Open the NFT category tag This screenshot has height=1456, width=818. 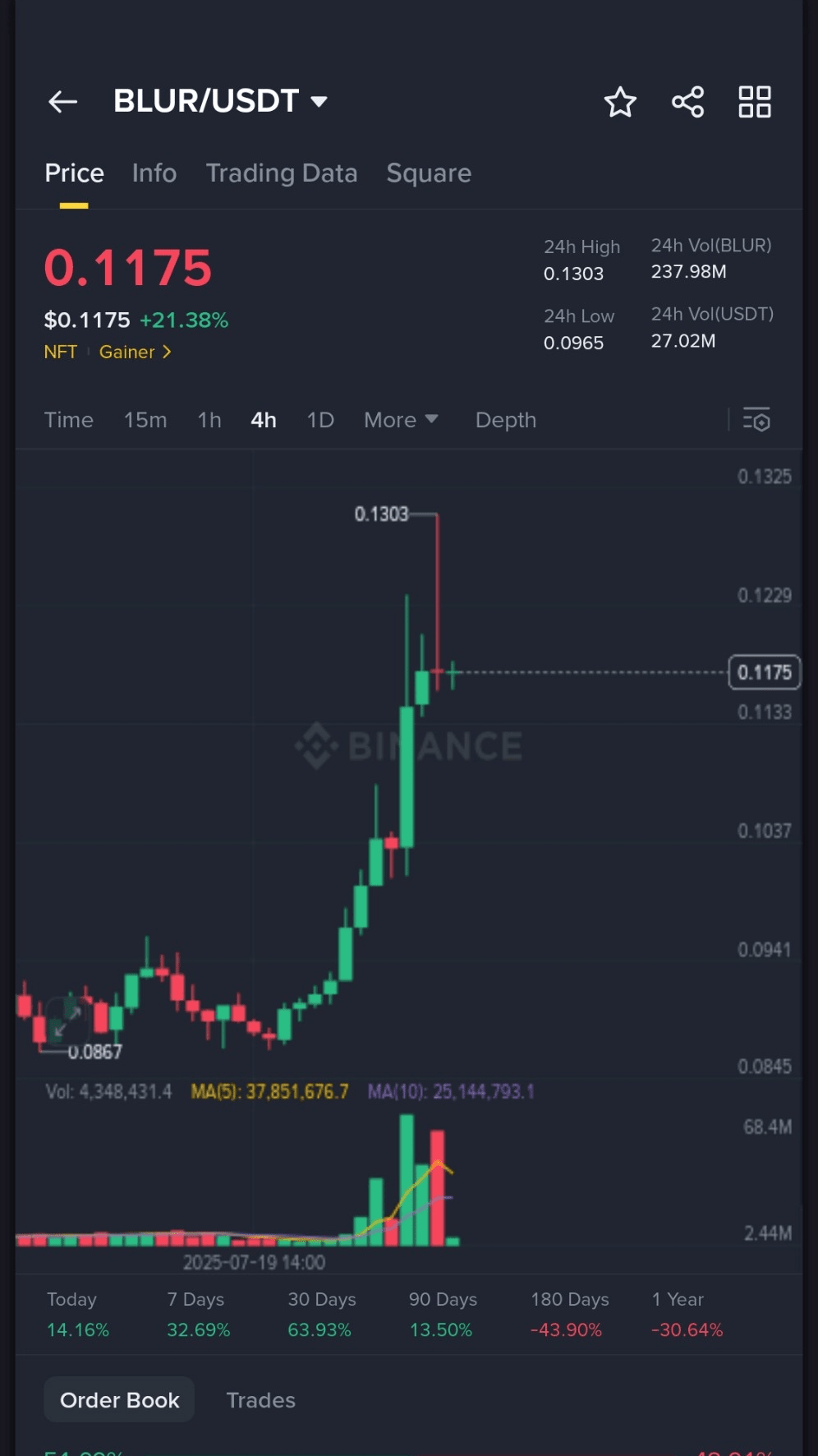61,352
